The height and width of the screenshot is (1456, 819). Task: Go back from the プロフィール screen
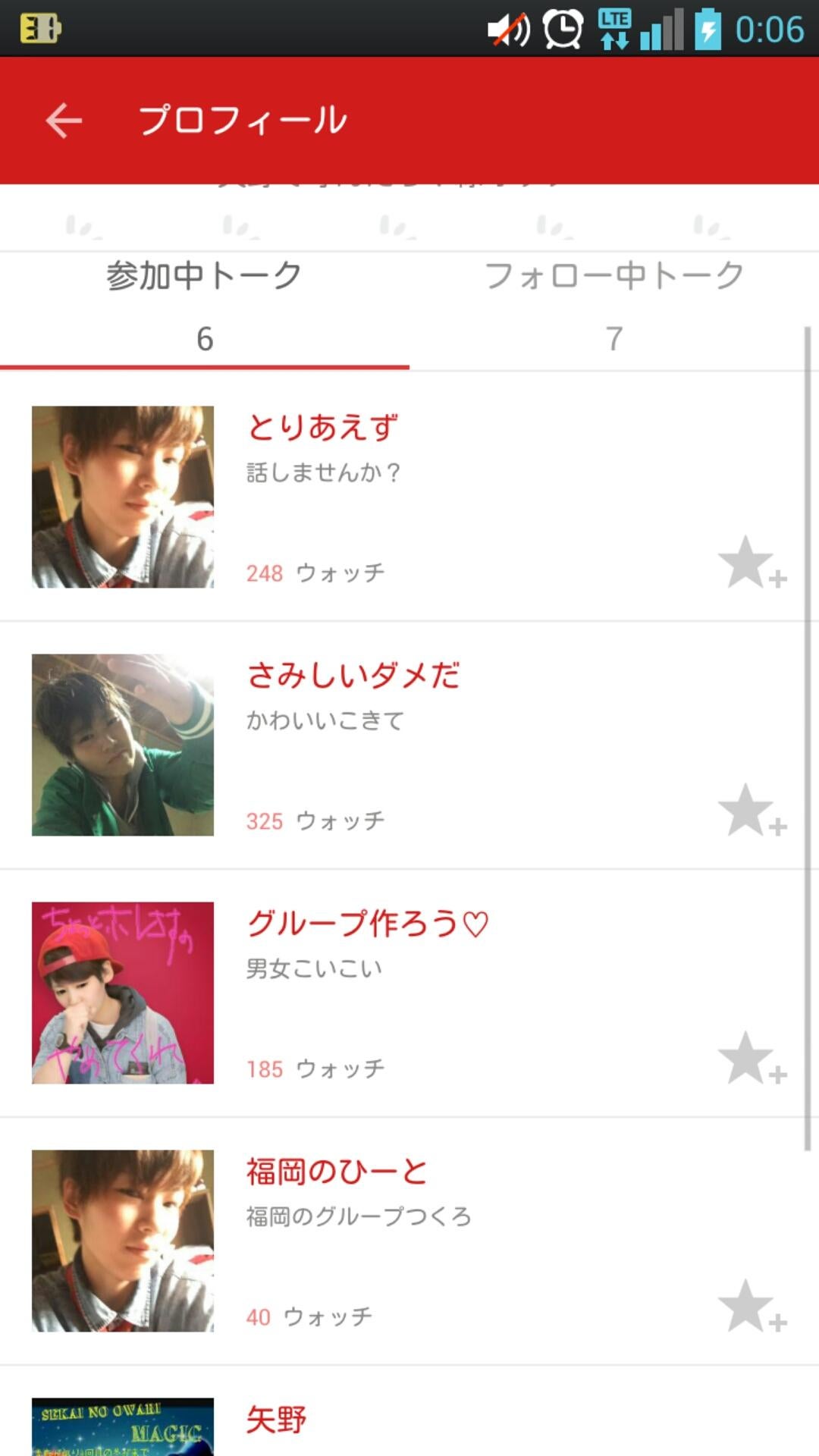64,121
